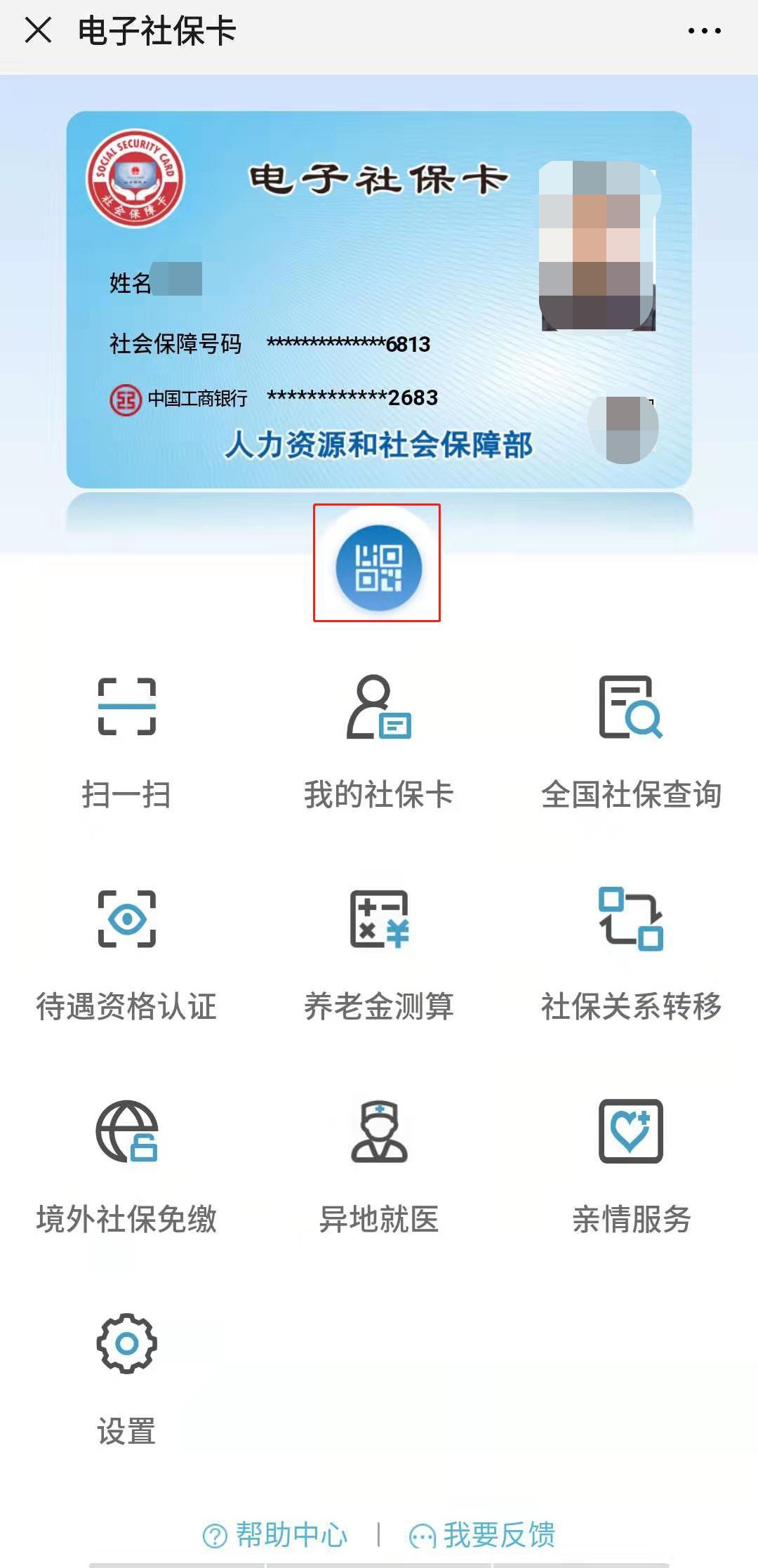Select 待遇资格认证

click(126, 954)
